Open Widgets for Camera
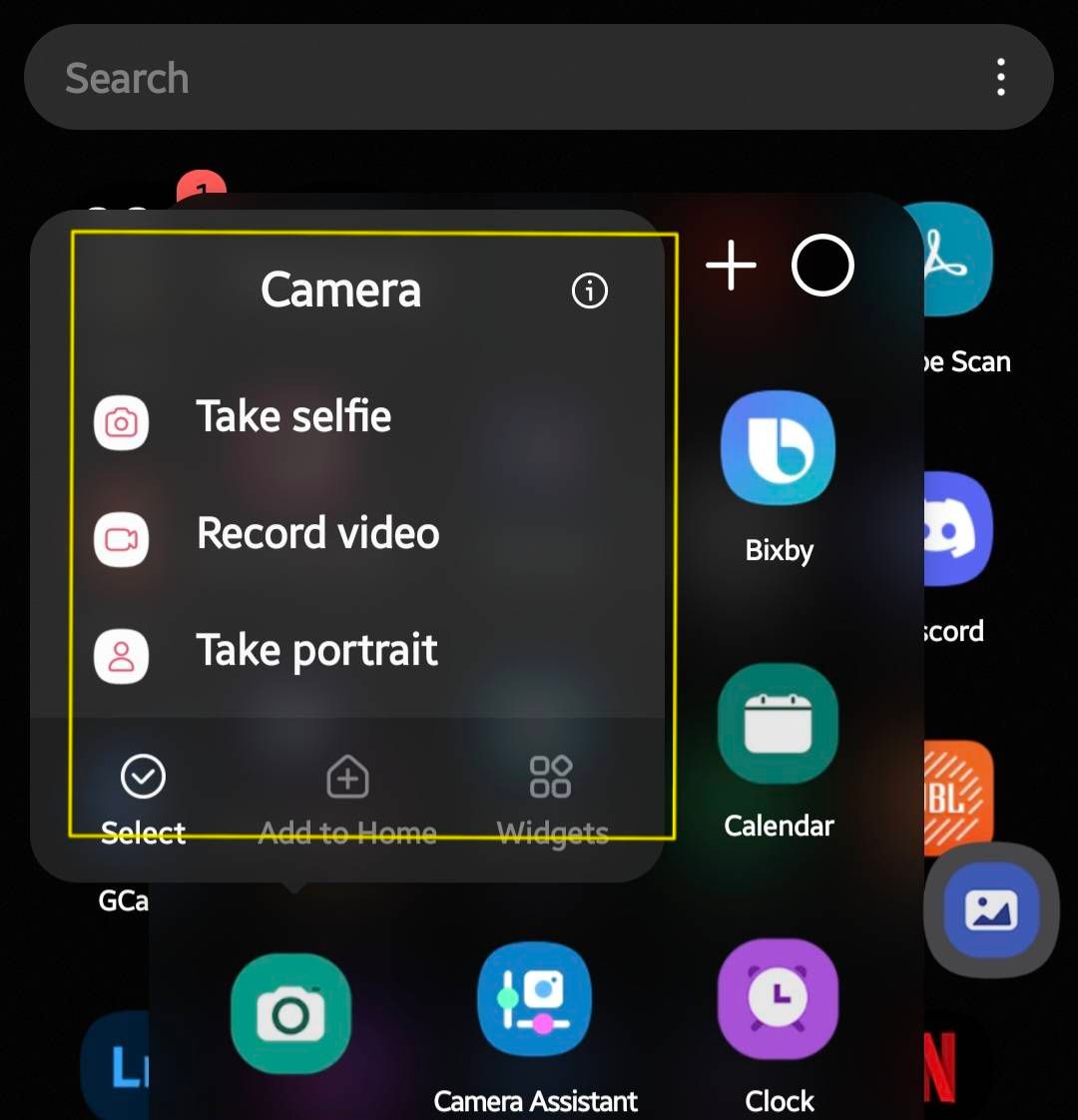The height and width of the screenshot is (1120, 1078). (551, 799)
